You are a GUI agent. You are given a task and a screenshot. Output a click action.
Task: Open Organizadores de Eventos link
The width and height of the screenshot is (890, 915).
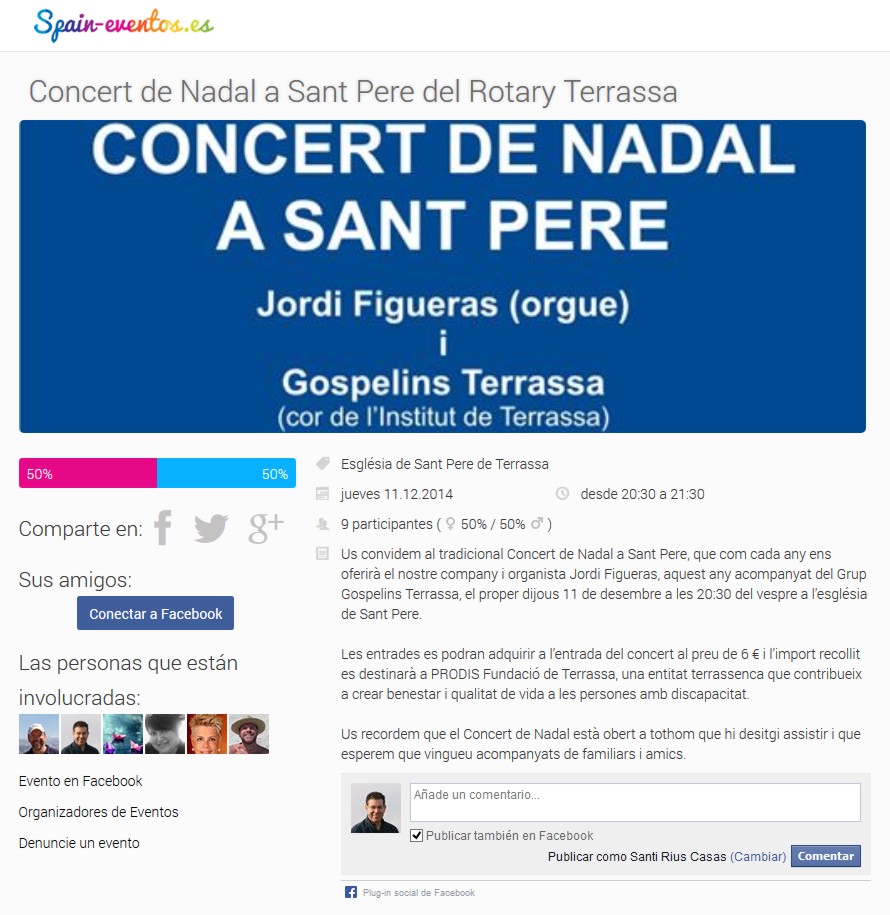(99, 812)
